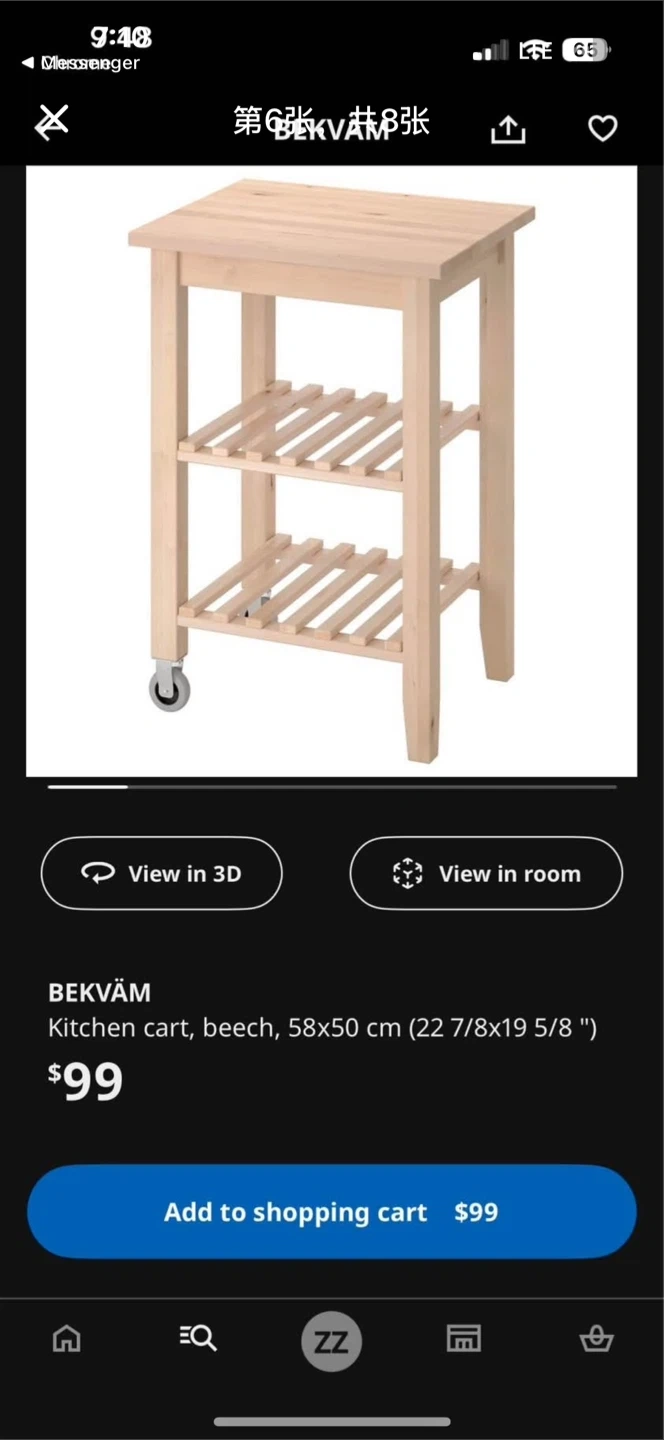Switch to the home tab
This screenshot has width=664, height=1440.
click(x=67, y=1338)
